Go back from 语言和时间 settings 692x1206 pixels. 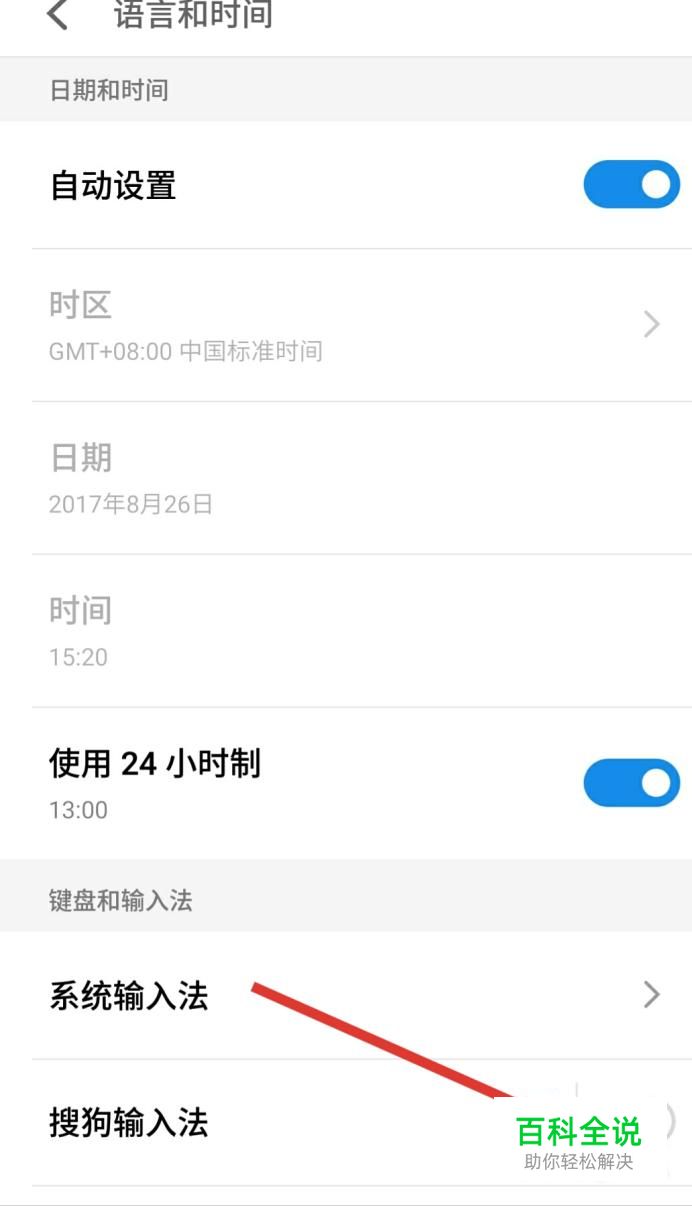58,16
